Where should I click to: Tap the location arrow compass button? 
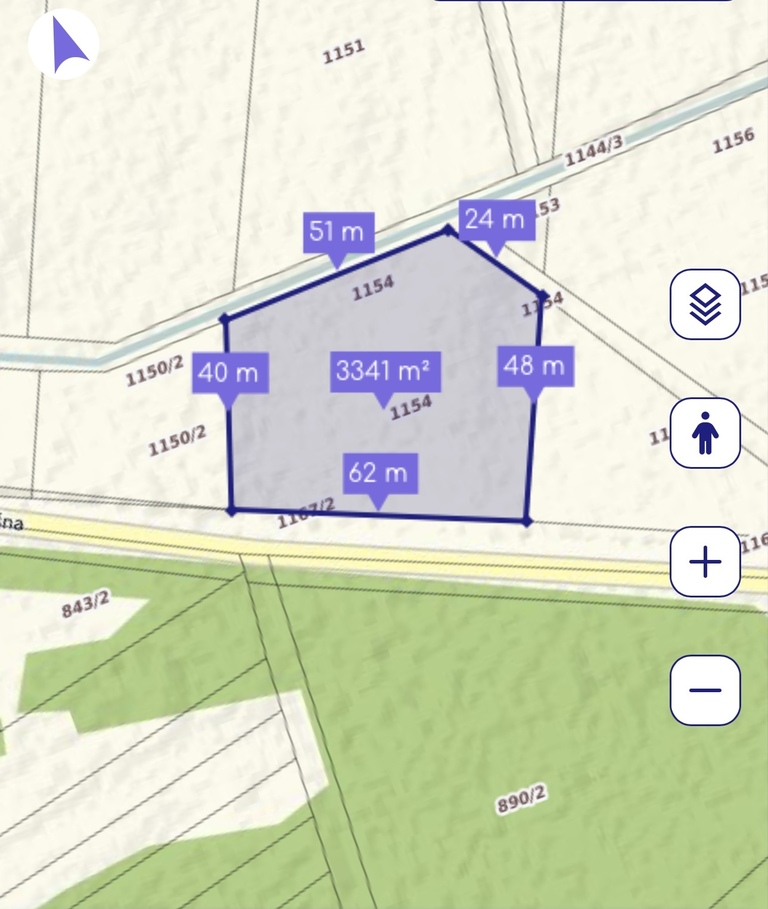pos(64,44)
